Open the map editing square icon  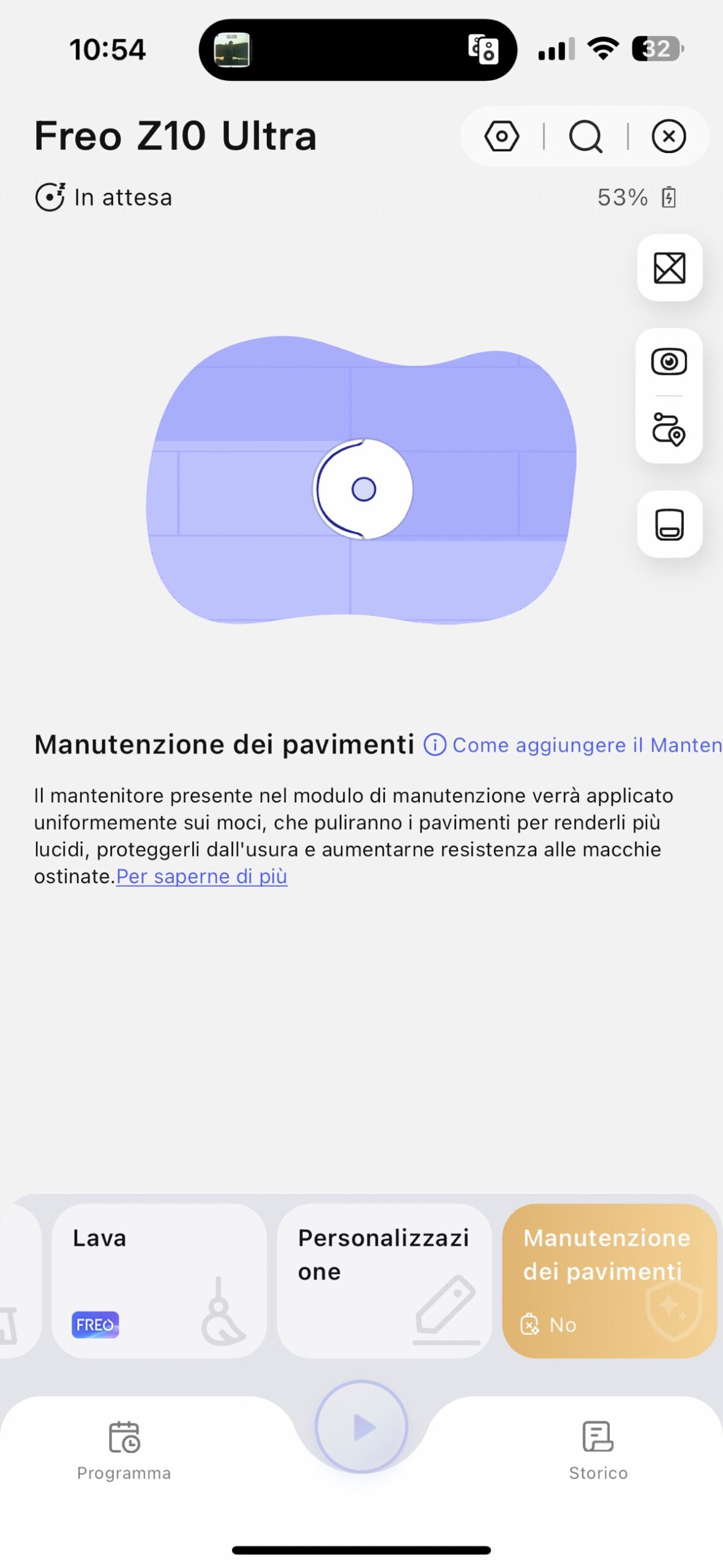point(669,268)
